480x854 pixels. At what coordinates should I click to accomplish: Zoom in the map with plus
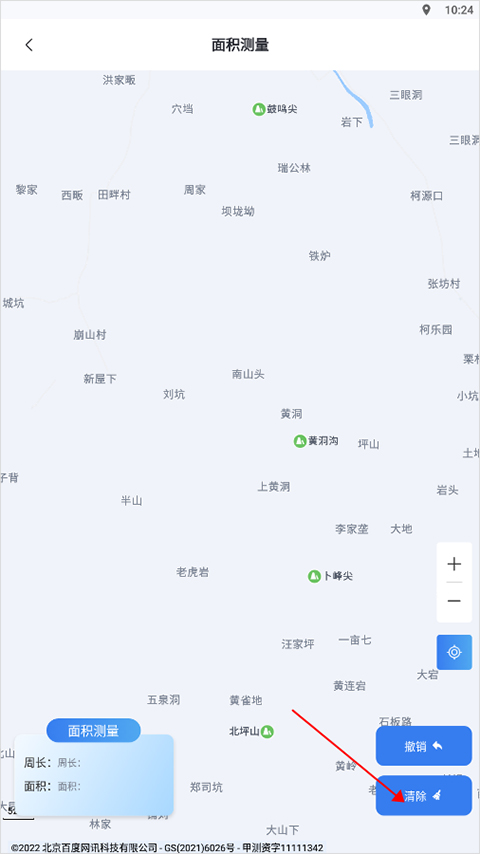(x=454, y=564)
